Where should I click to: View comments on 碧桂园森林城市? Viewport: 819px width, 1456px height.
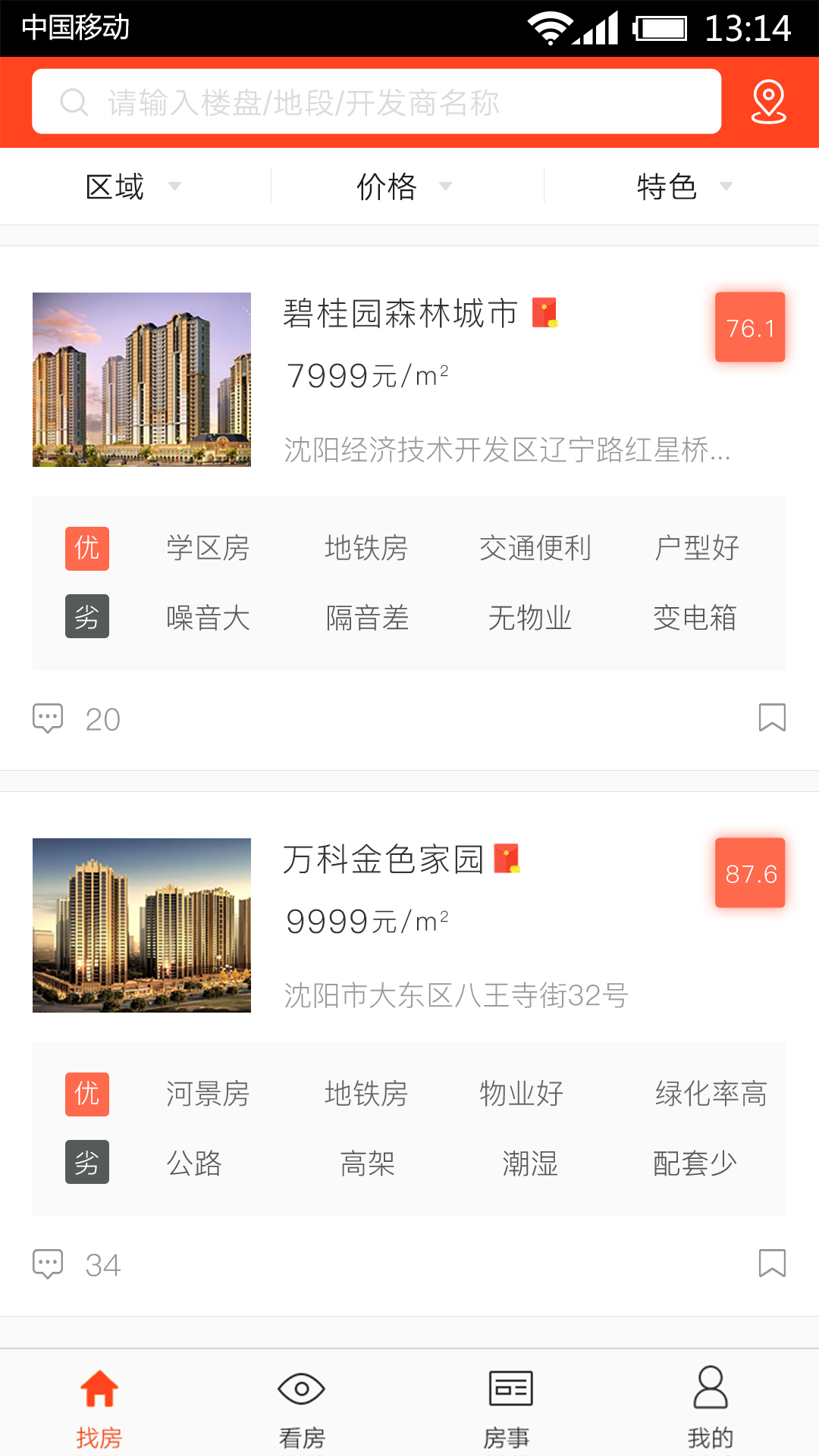pos(77,719)
